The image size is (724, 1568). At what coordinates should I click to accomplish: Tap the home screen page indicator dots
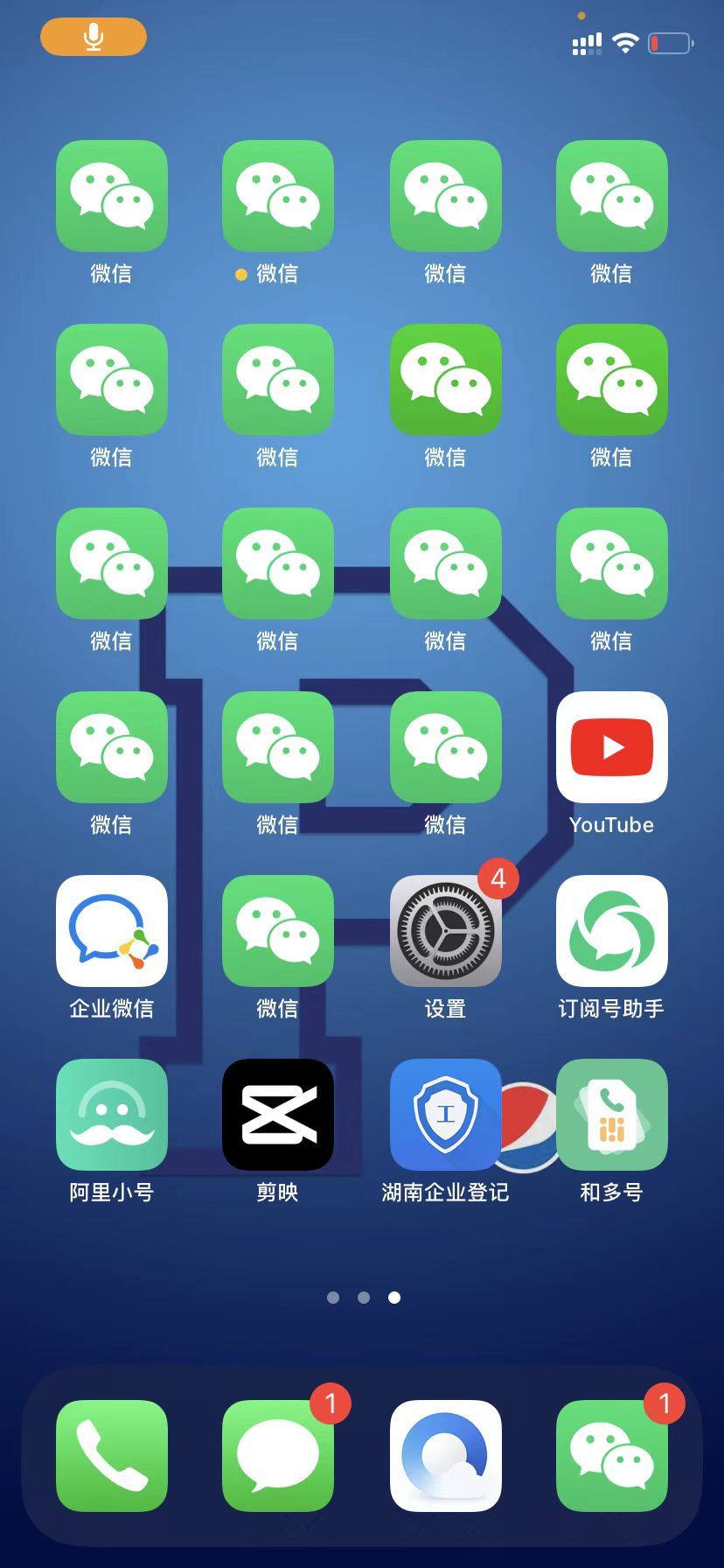363,1298
